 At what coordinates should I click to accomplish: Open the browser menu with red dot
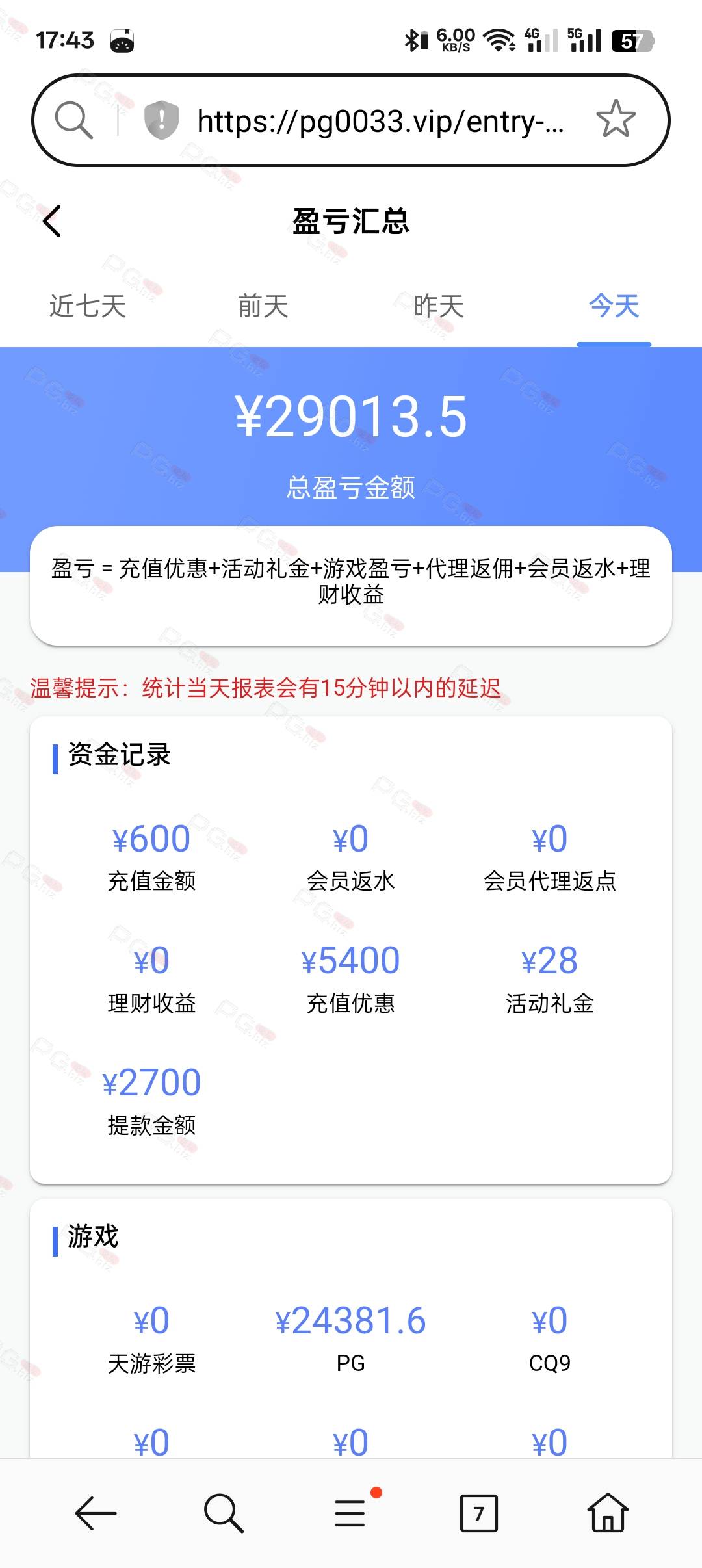coord(351,1512)
